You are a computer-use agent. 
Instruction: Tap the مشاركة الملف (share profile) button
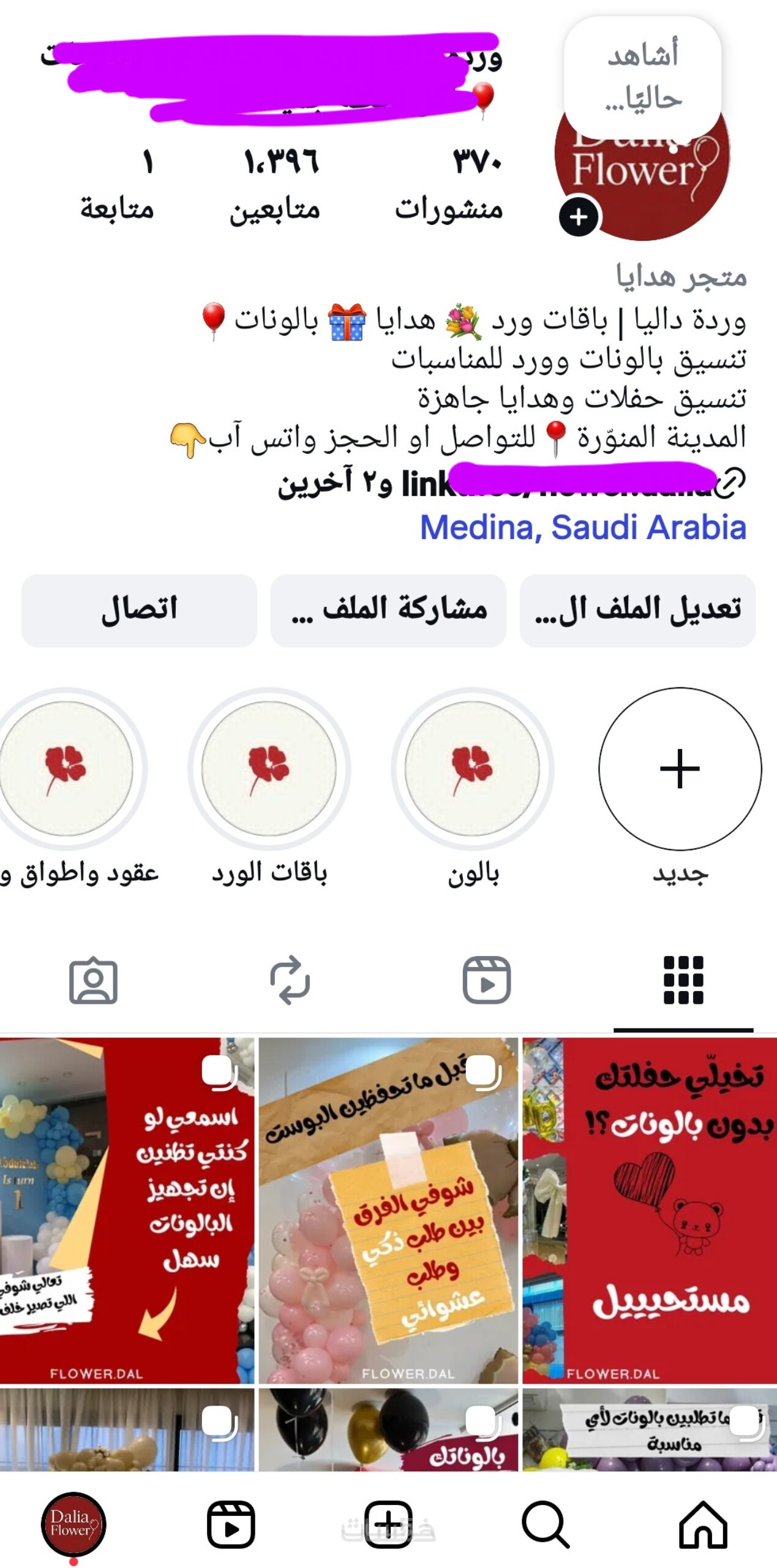[x=388, y=610]
